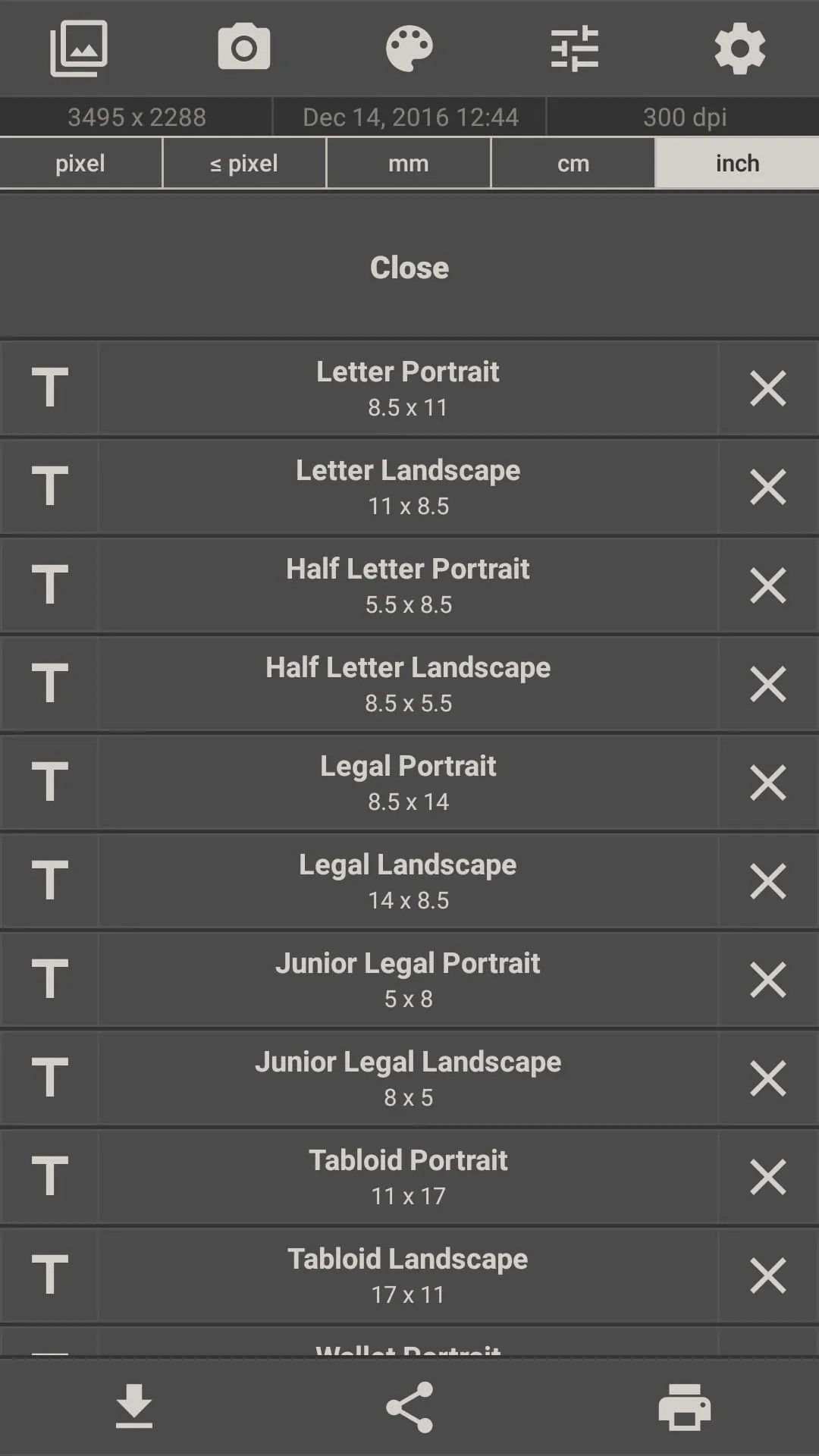Close the paper size list
The image size is (819, 1456).
(409, 266)
